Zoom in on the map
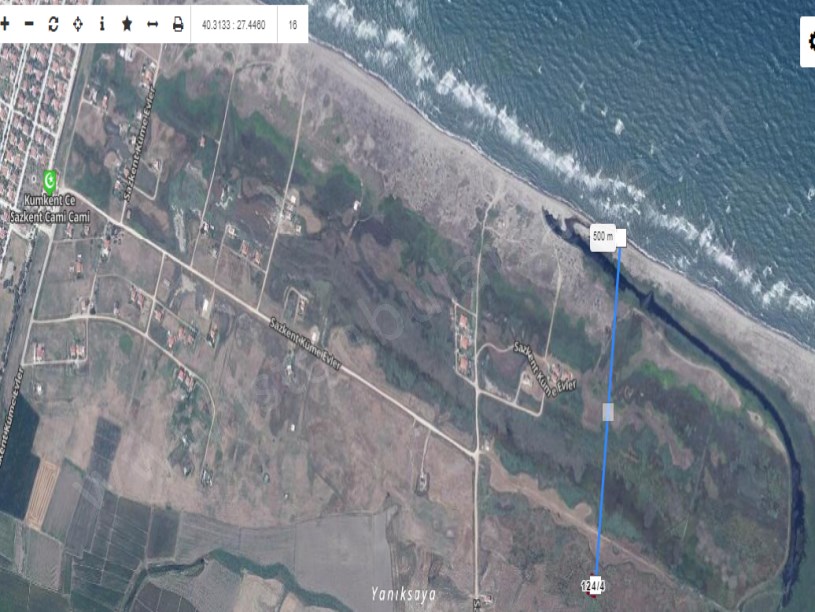This screenshot has width=815, height=612. click(x=5, y=24)
